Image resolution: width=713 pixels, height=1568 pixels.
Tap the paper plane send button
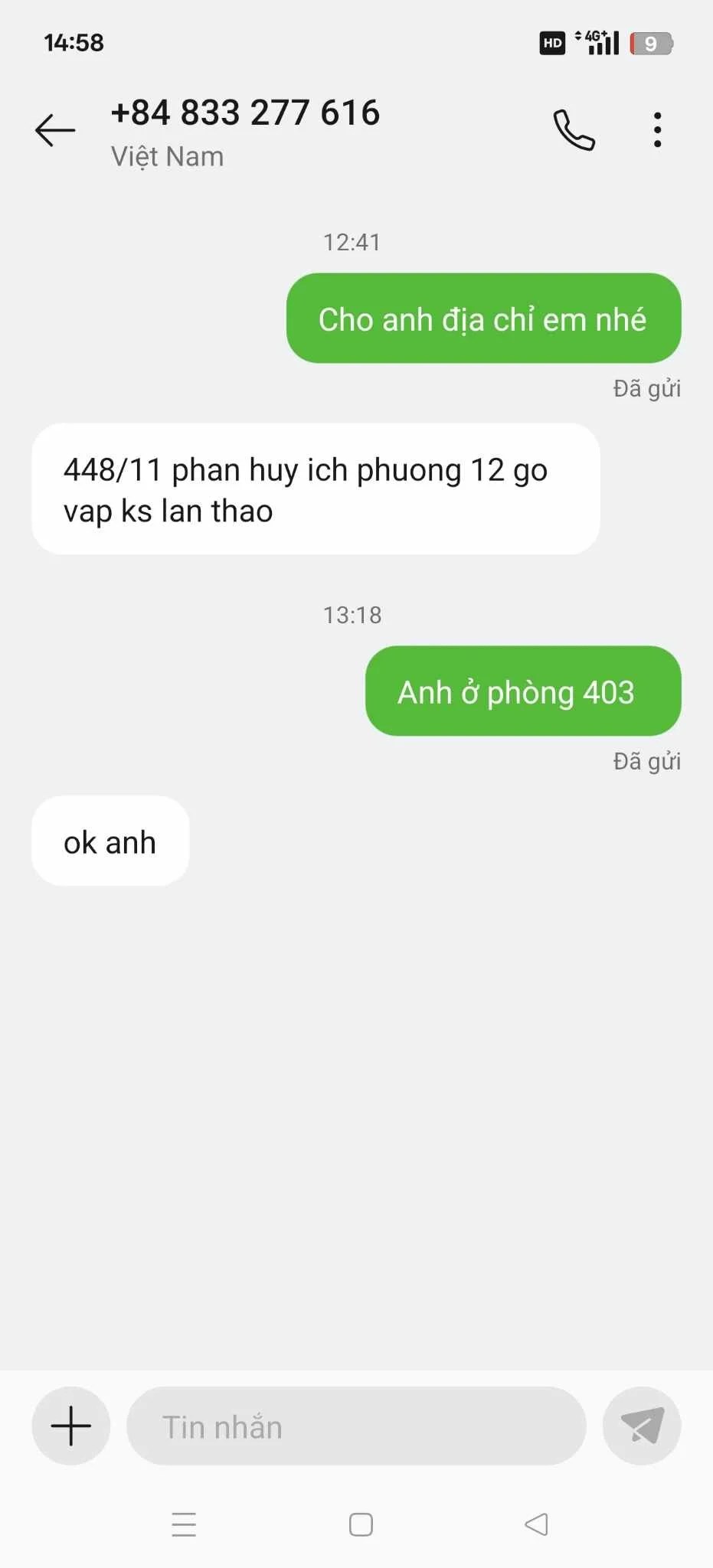(642, 1426)
